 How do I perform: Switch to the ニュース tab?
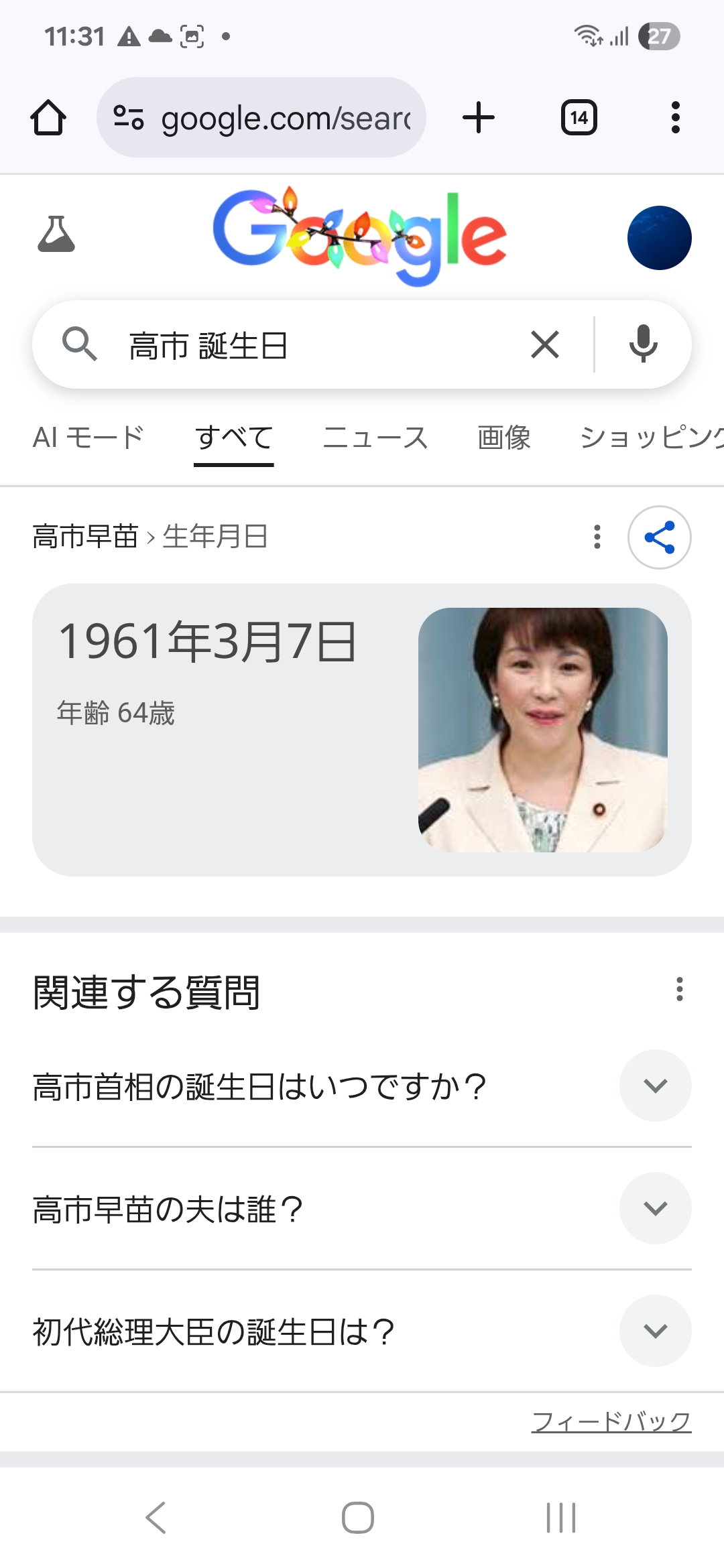click(375, 438)
